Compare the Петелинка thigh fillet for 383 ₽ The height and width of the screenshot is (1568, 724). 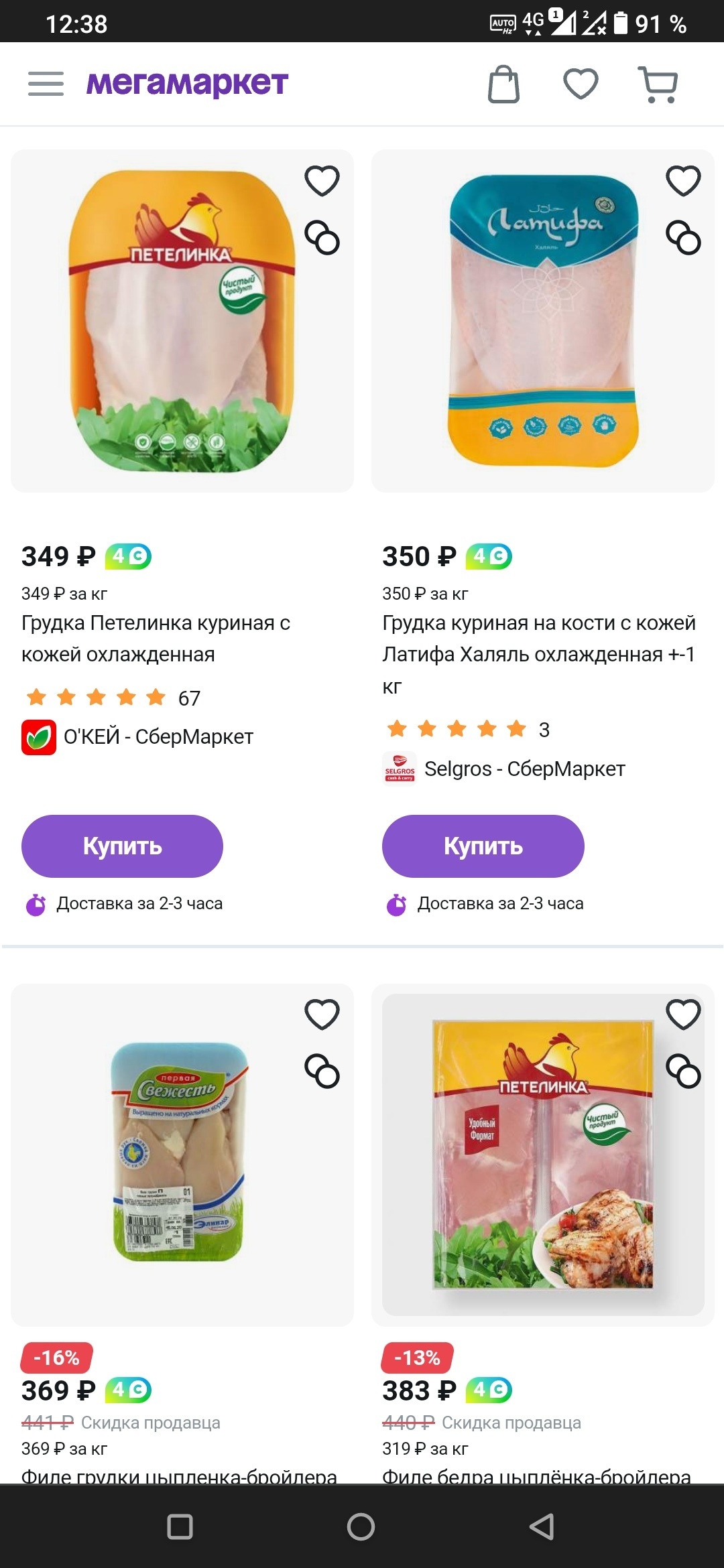coord(682,1071)
